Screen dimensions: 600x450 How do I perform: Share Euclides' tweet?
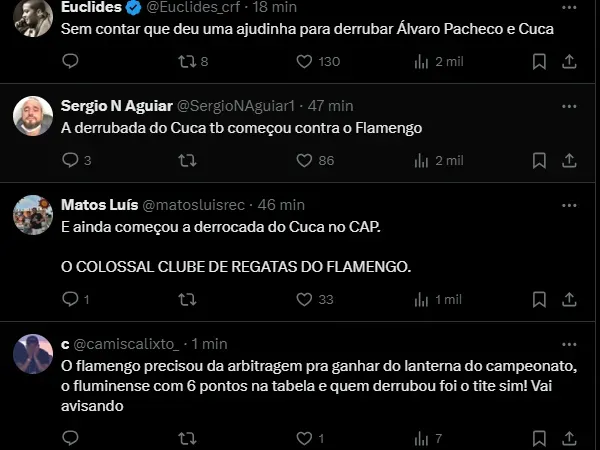(569, 61)
